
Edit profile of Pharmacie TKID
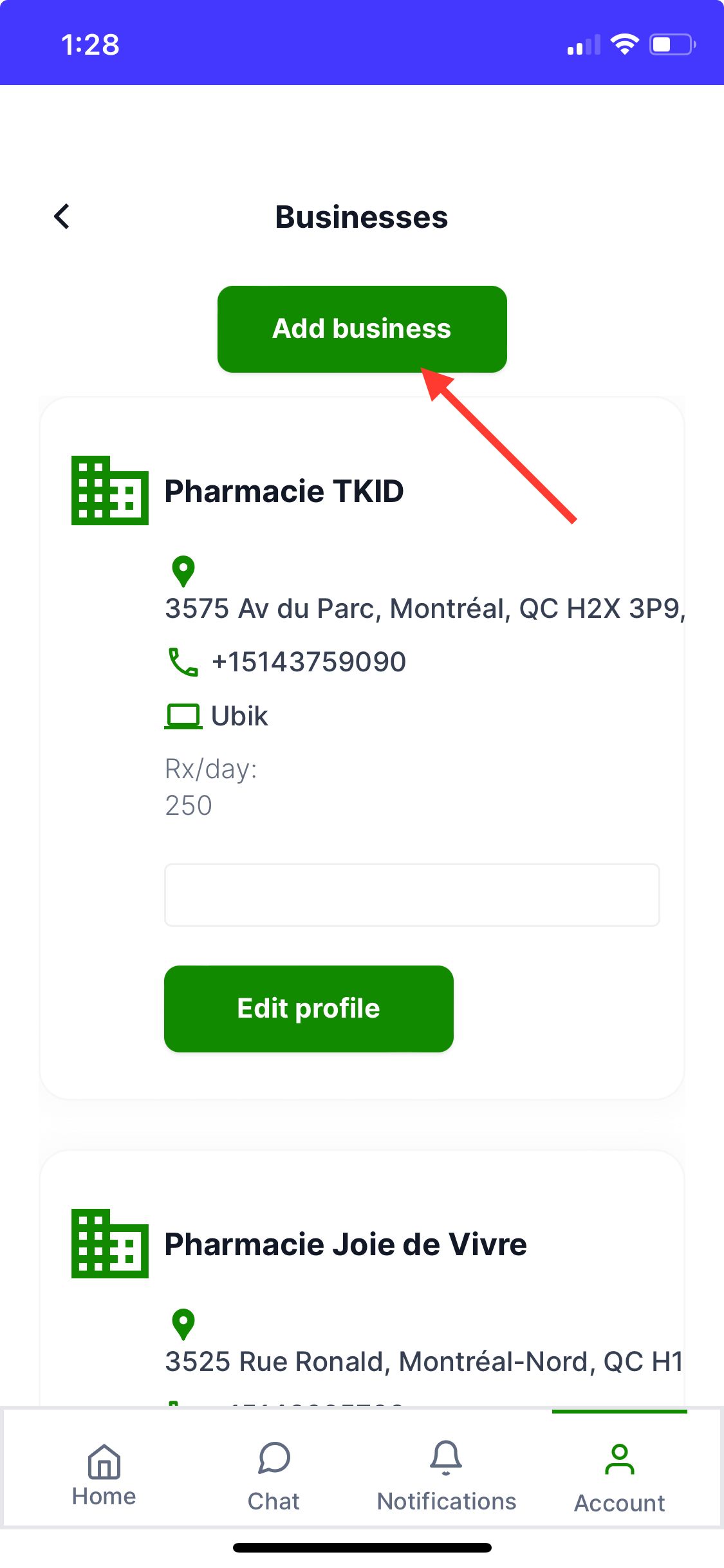309,1009
